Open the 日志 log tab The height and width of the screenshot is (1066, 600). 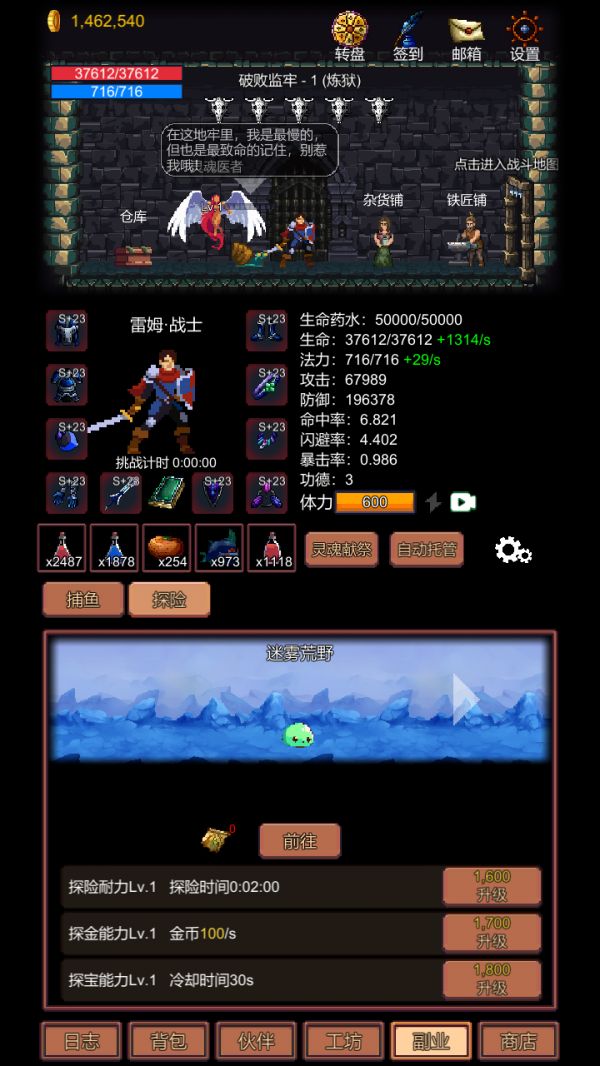point(81,1041)
